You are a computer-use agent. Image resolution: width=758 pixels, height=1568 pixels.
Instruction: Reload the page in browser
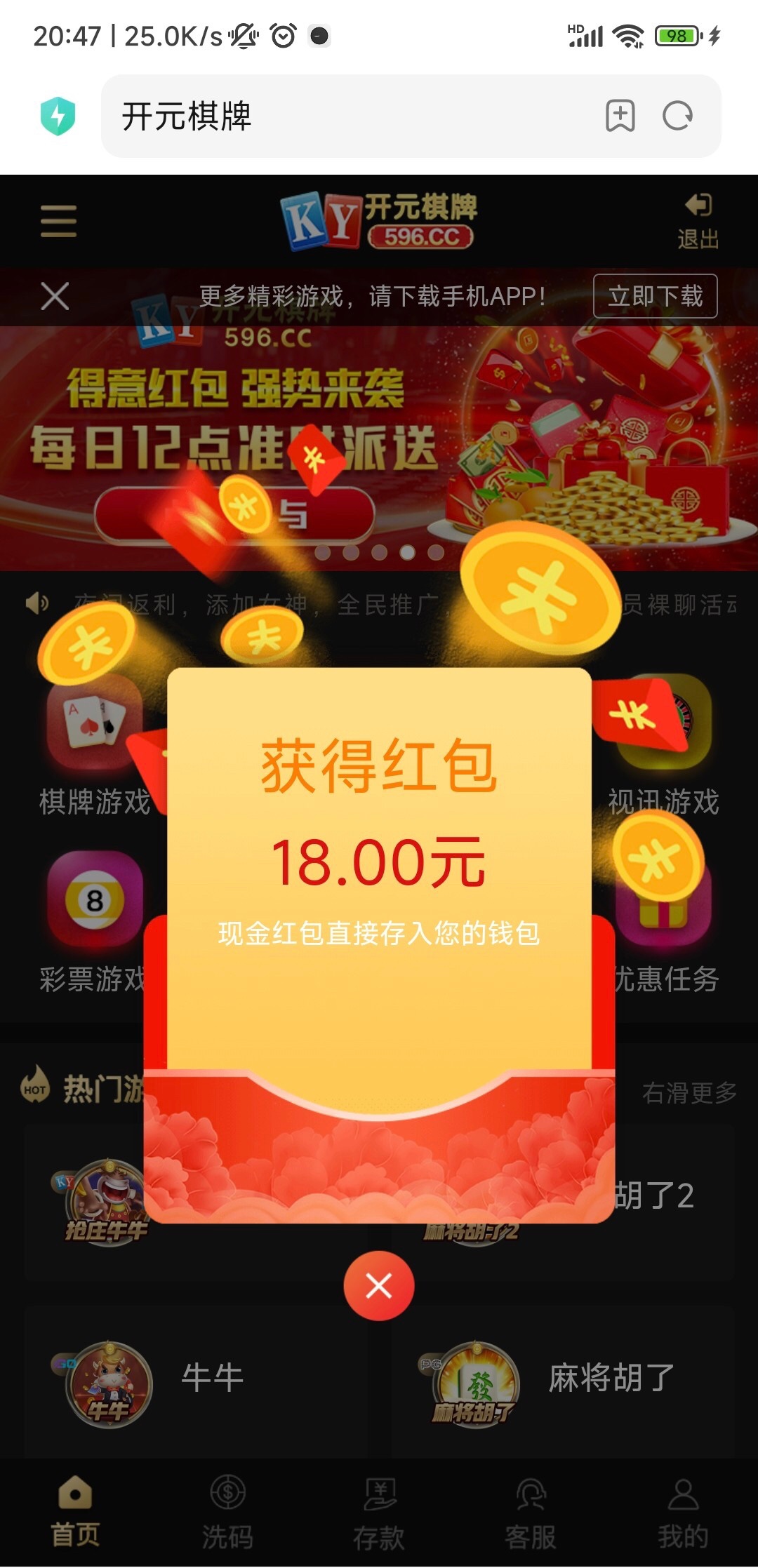click(x=677, y=116)
